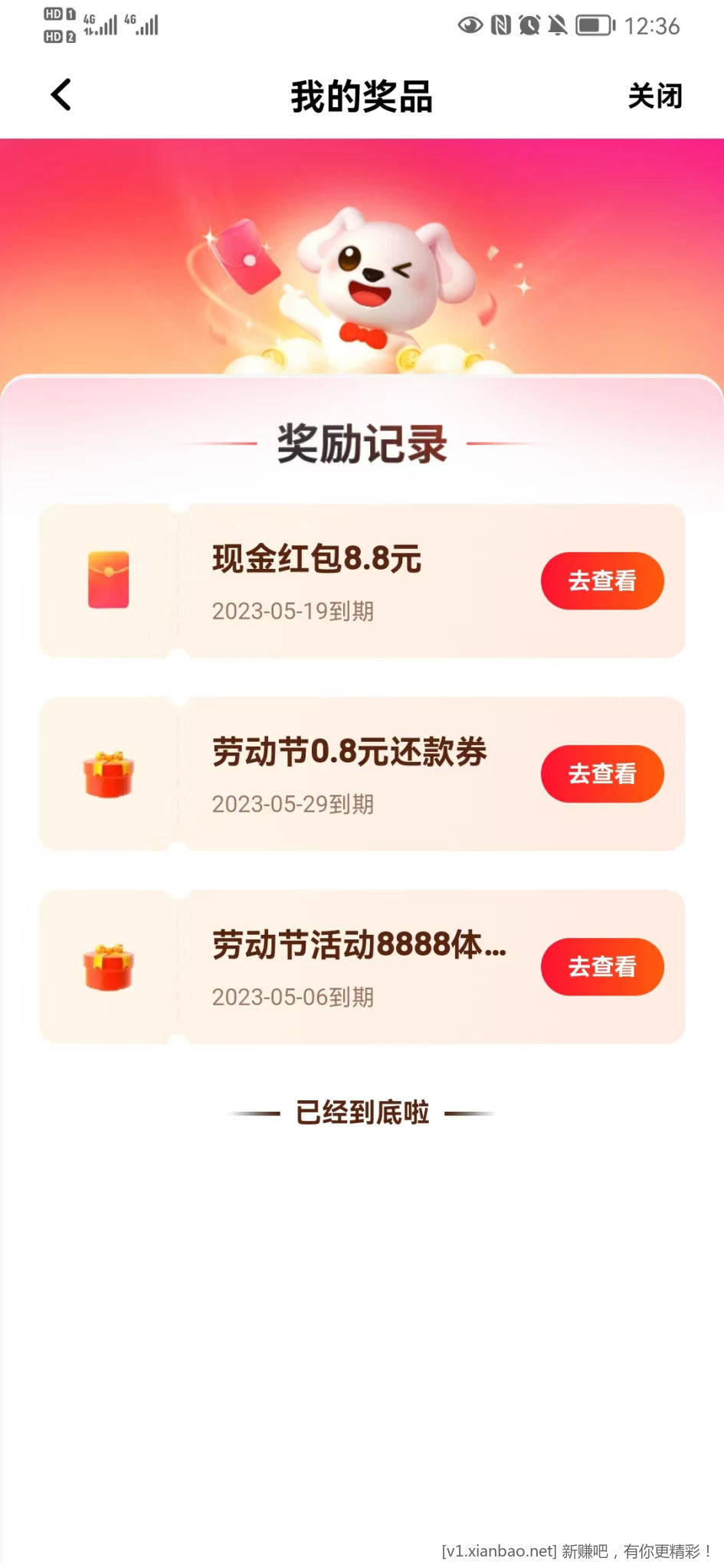Close the page with 关闭
Image resolution: width=724 pixels, height=1568 pixels.
pos(654,96)
